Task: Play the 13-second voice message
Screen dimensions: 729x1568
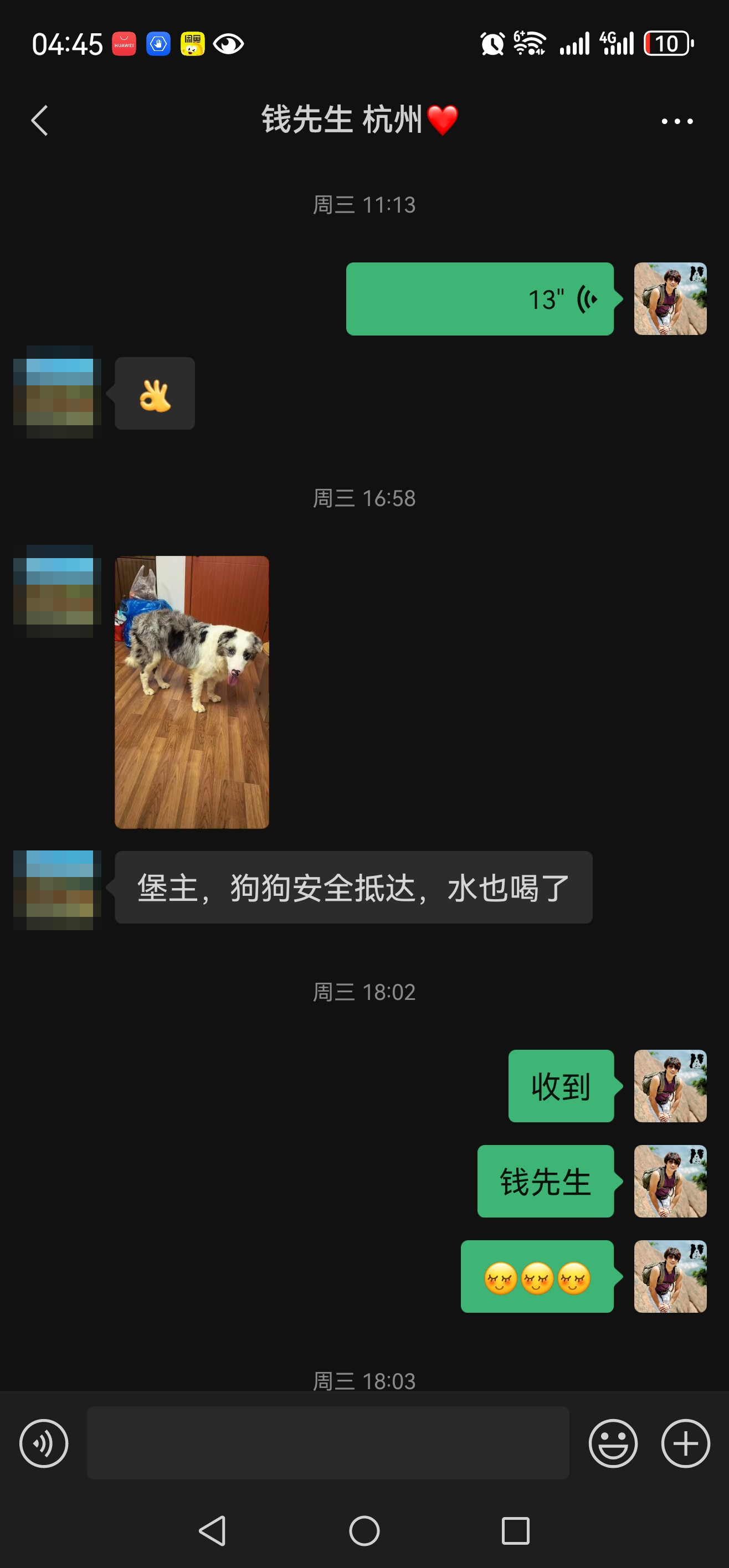Action: pos(479,299)
